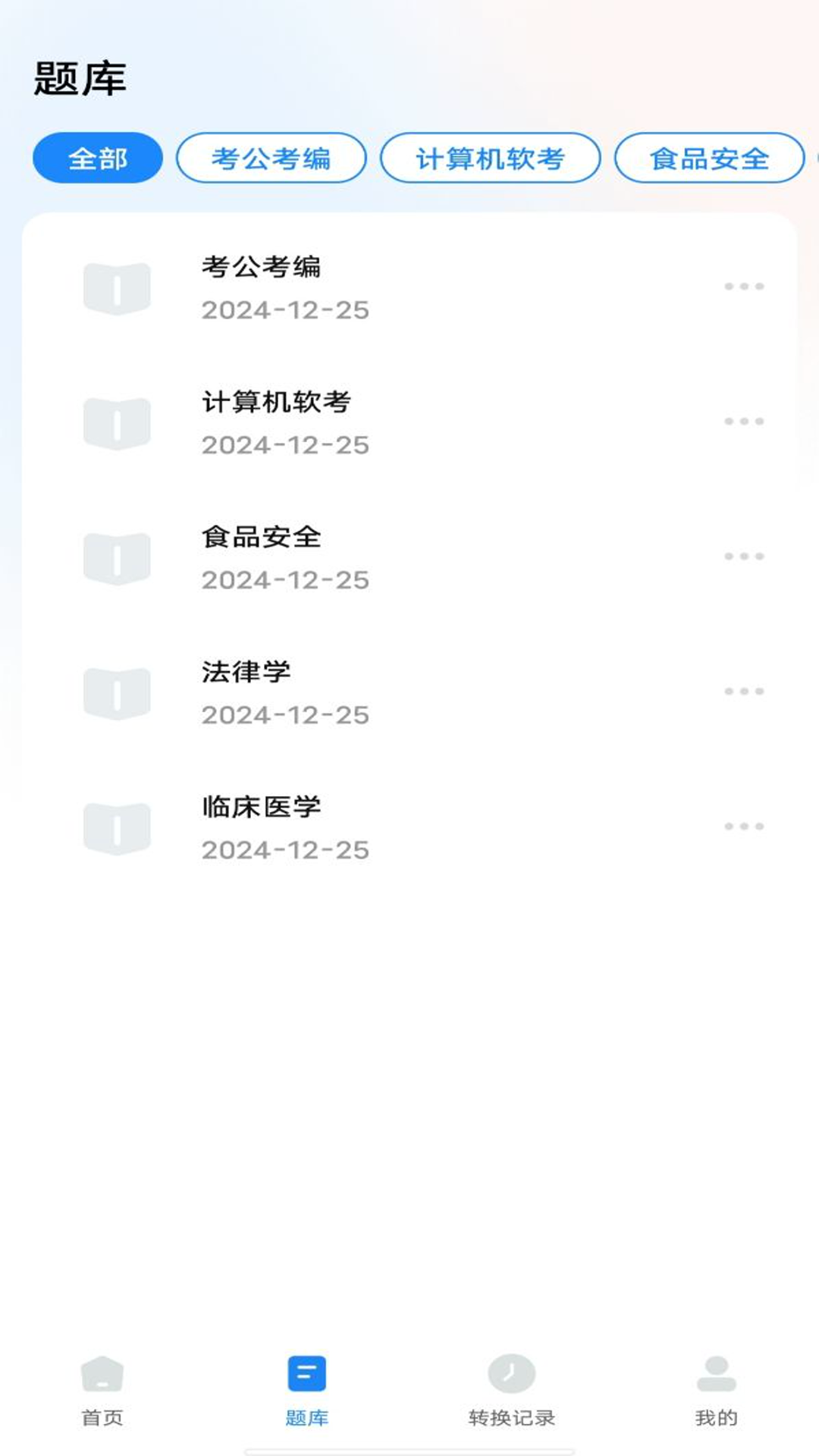The width and height of the screenshot is (819, 1456).
Task: Open more options for 考公考编 row
Action: tap(744, 287)
